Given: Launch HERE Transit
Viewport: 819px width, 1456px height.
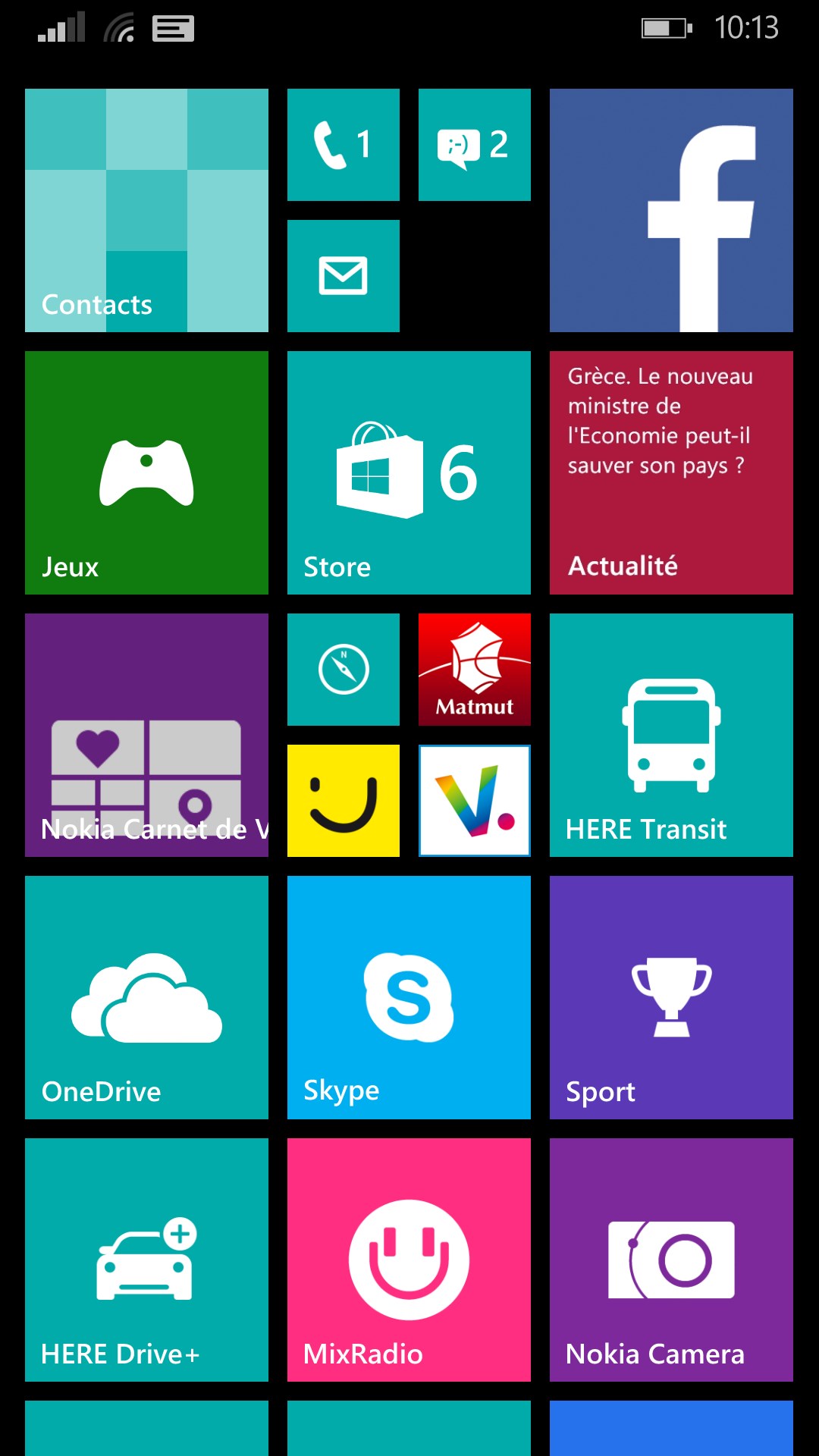Looking at the screenshot, I should coord(671,735).
